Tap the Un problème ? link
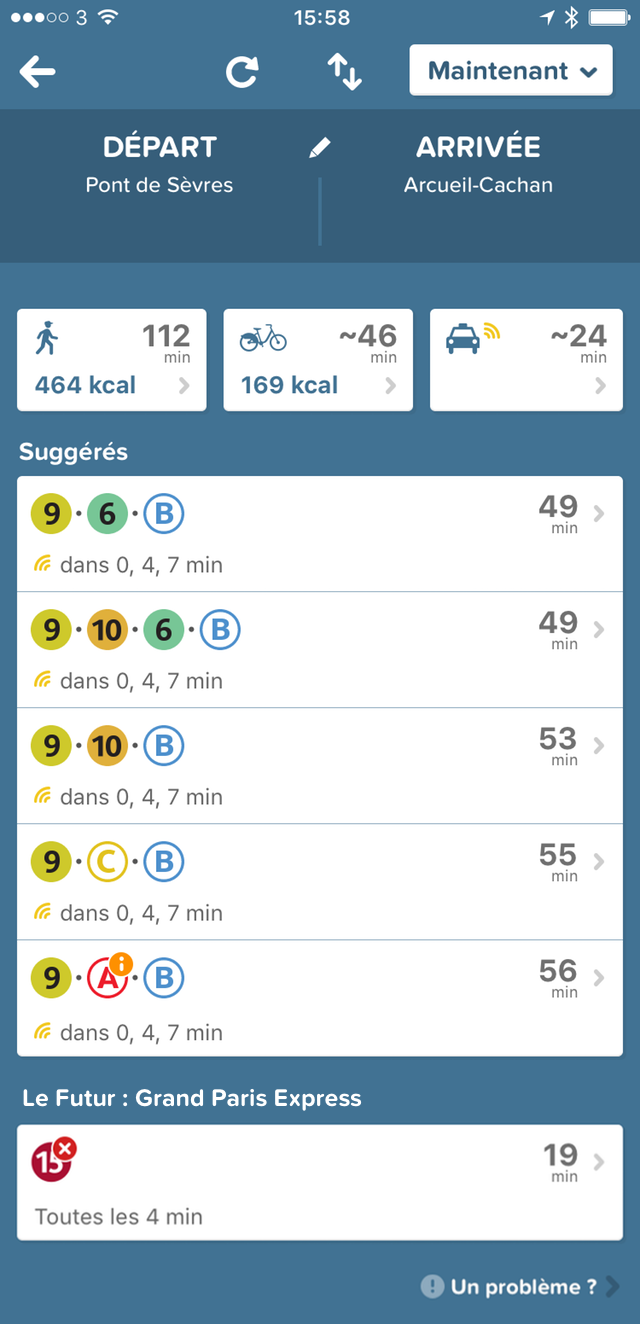 point(521,1287)
